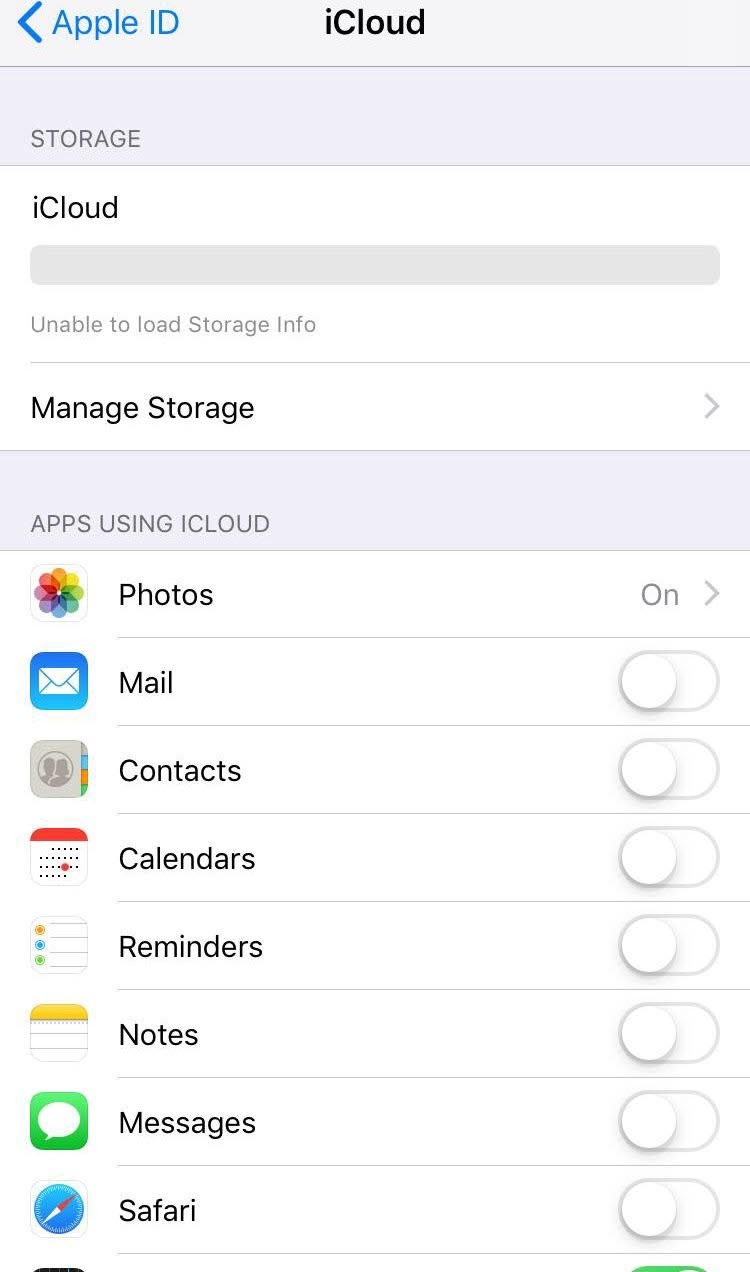Turn on Contacts syncing switch

668,769
